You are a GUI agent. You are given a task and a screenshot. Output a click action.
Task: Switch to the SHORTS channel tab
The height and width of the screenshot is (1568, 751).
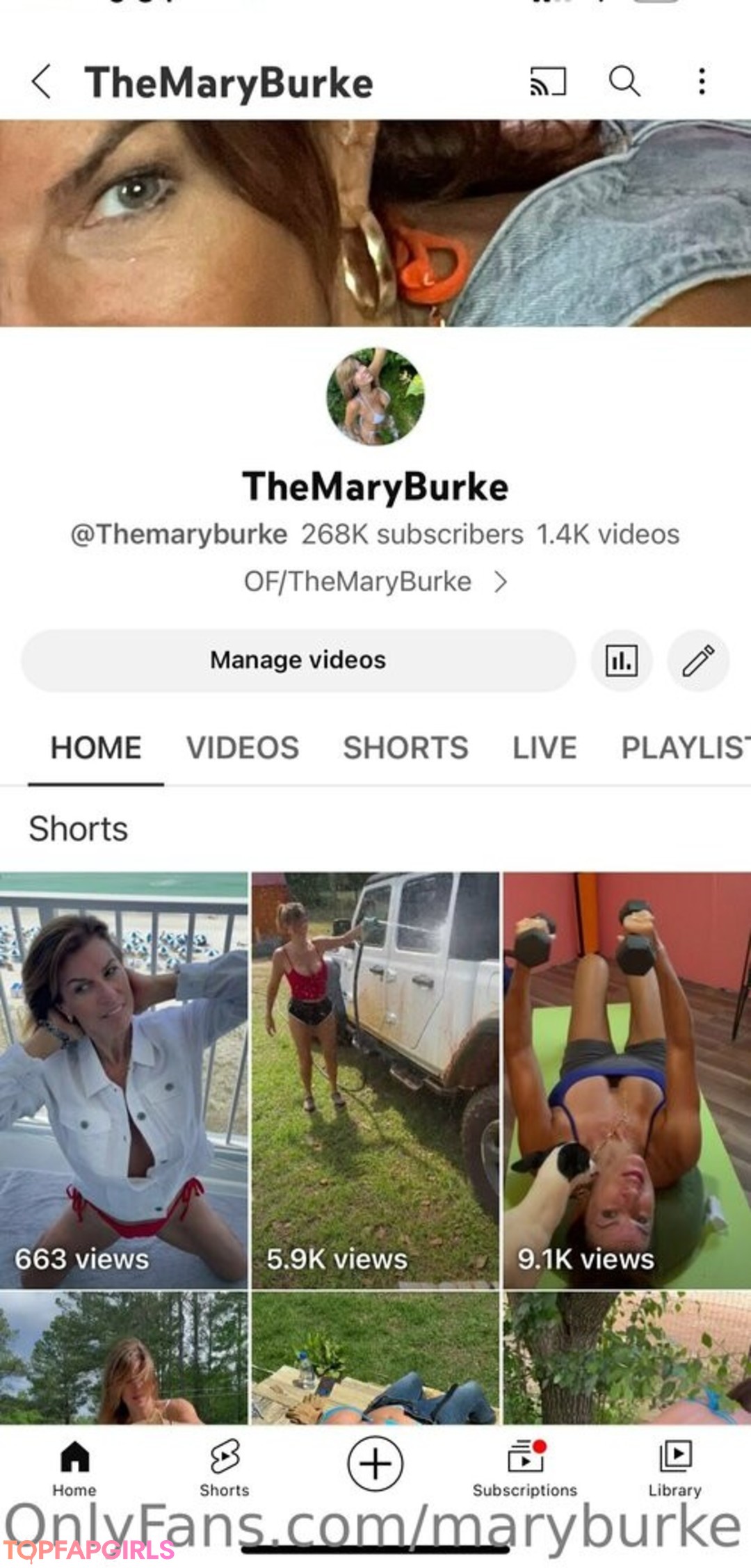click(x=405, y=748)
